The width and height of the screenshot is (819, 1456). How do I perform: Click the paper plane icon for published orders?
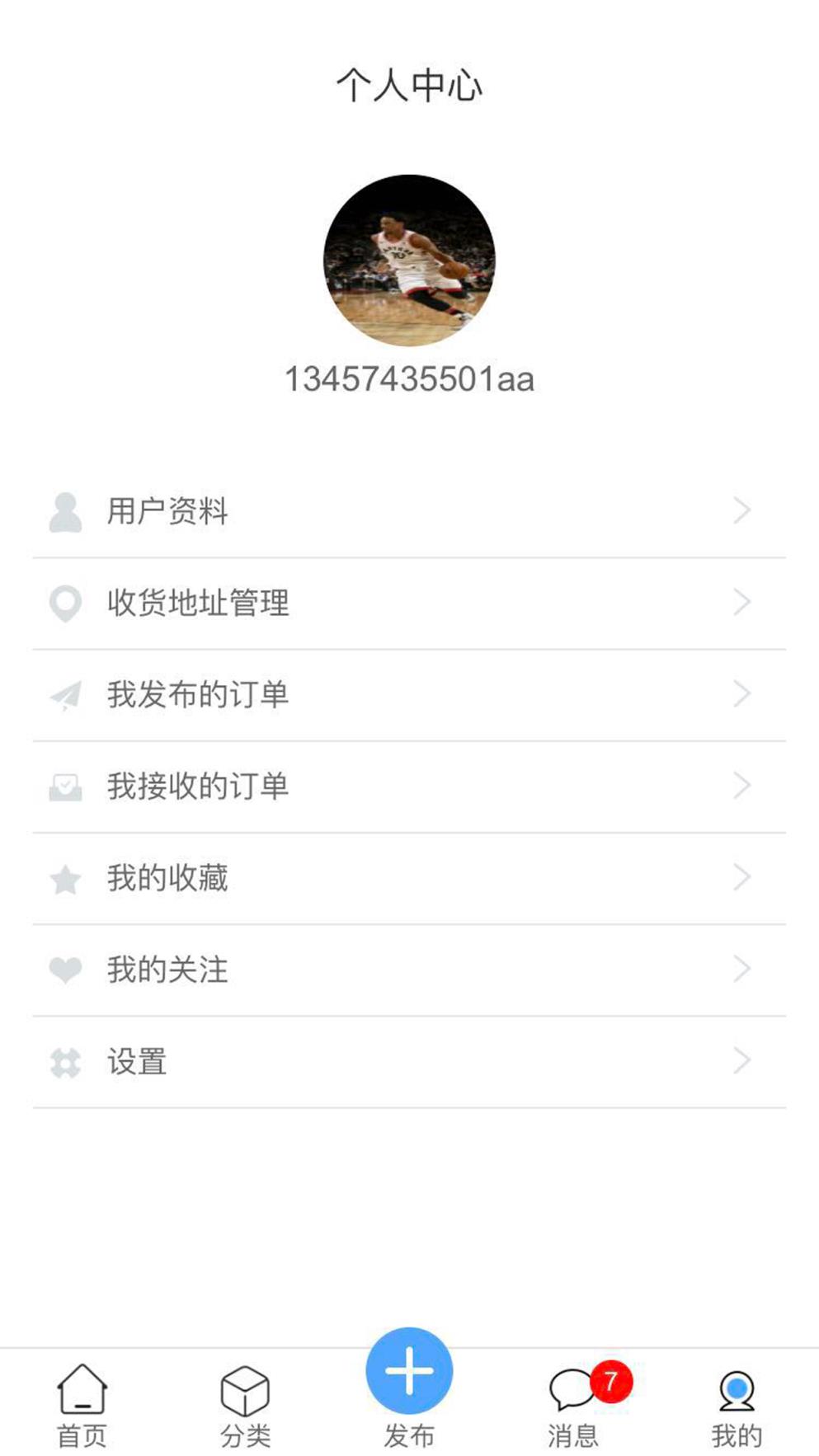(66, 695)
